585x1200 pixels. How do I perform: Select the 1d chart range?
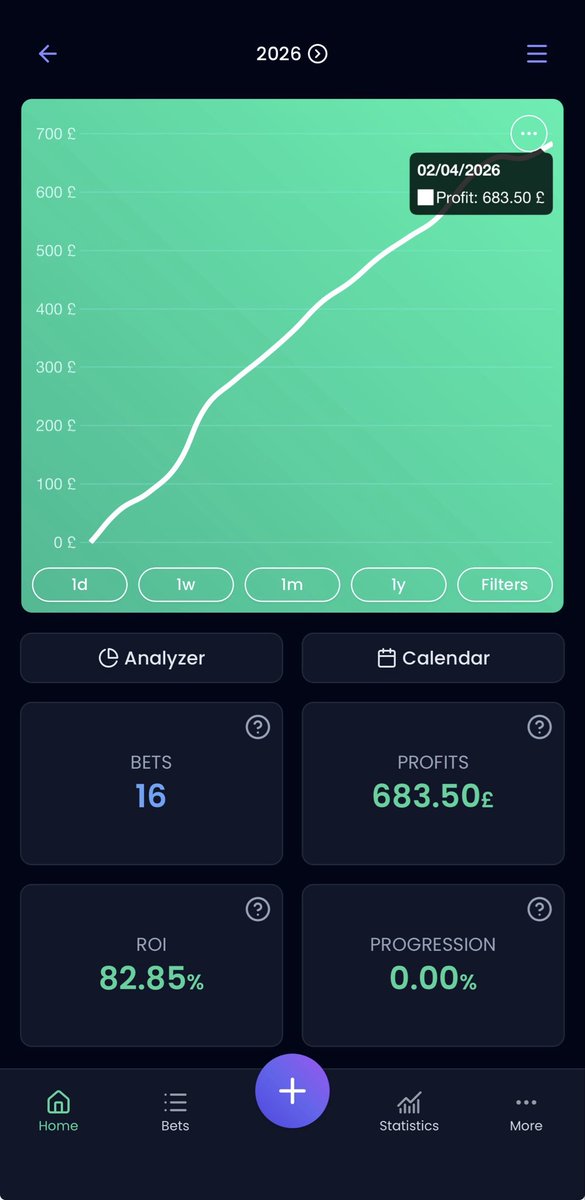[x=80, y=585]
